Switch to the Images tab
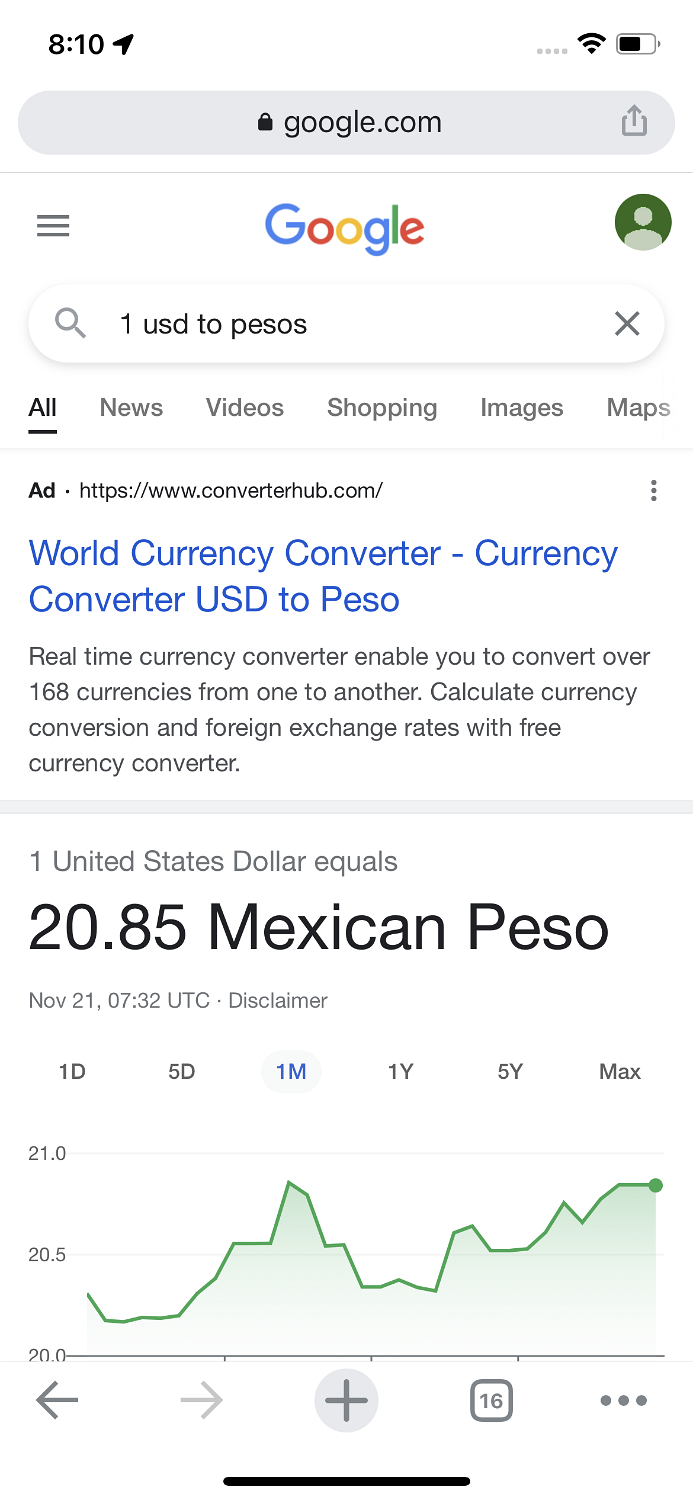 (x=521, y=408)
